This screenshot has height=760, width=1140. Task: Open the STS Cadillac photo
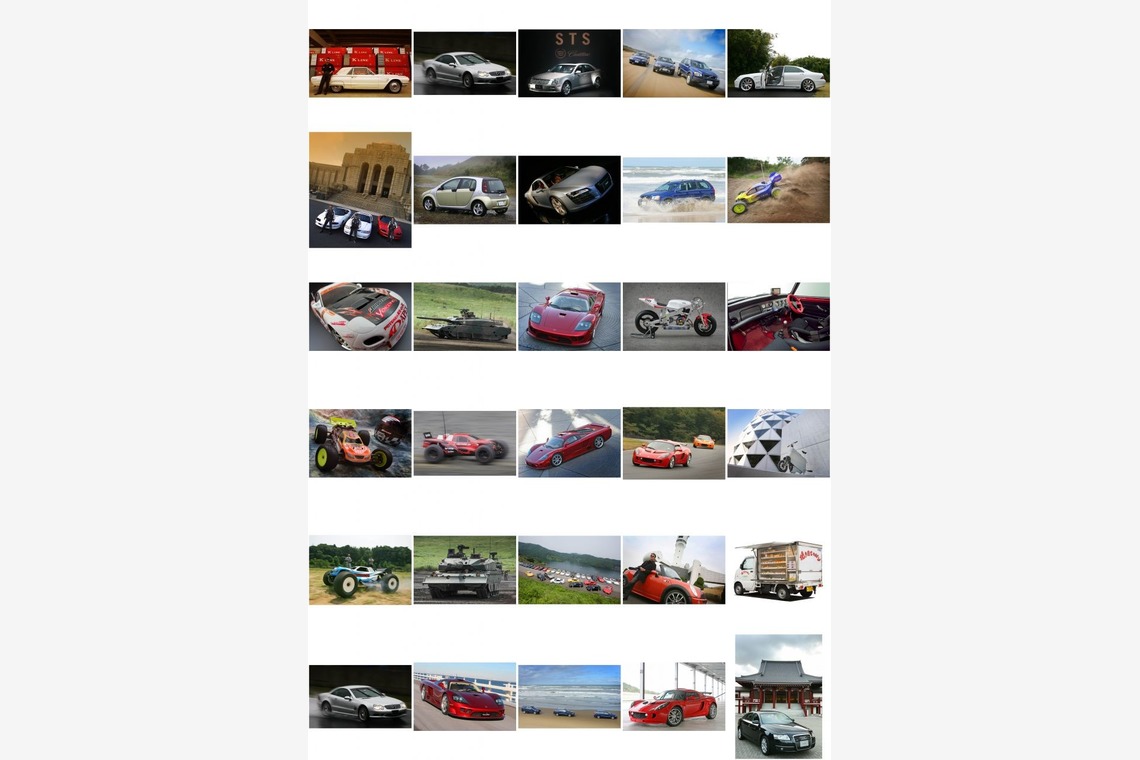coord(569,63)
